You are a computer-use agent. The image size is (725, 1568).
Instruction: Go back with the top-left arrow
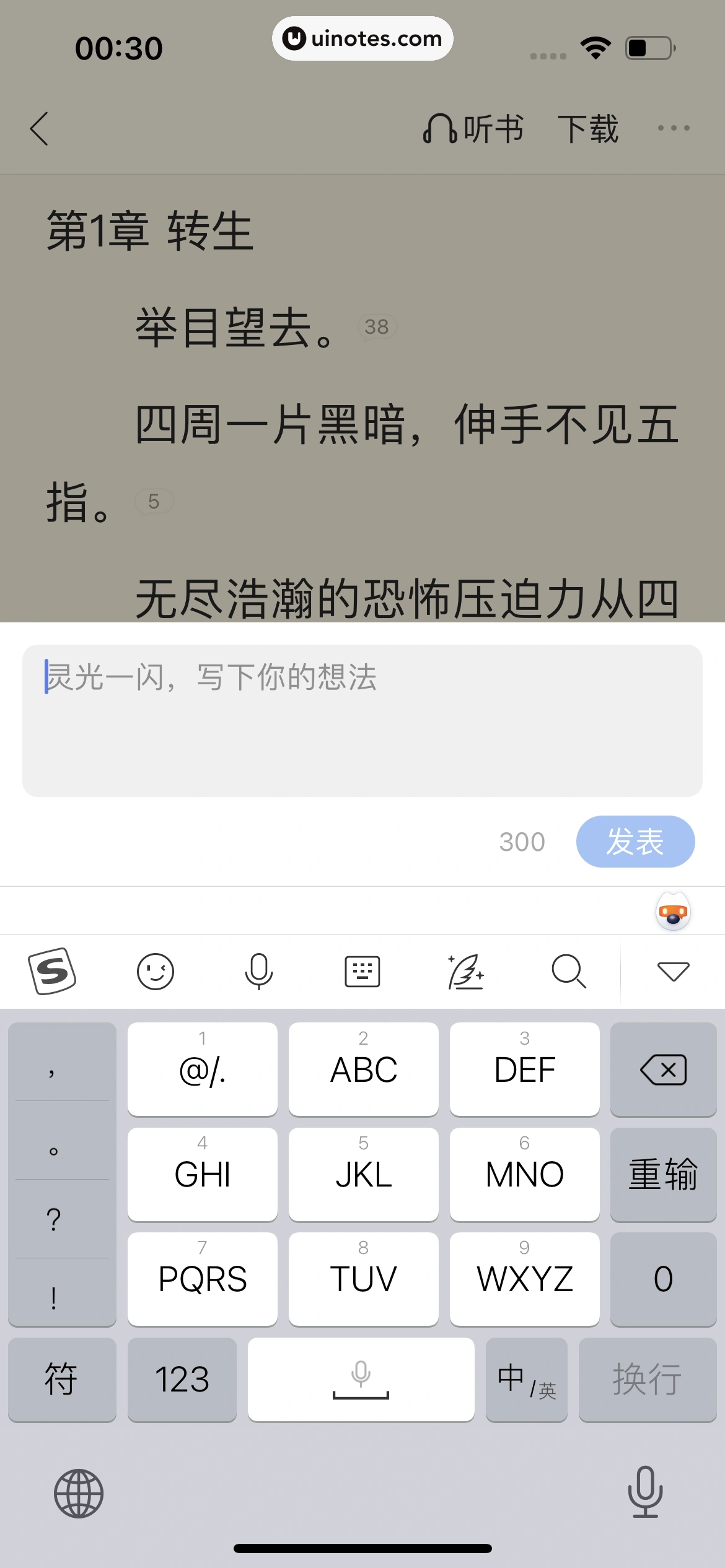(39, 129)
